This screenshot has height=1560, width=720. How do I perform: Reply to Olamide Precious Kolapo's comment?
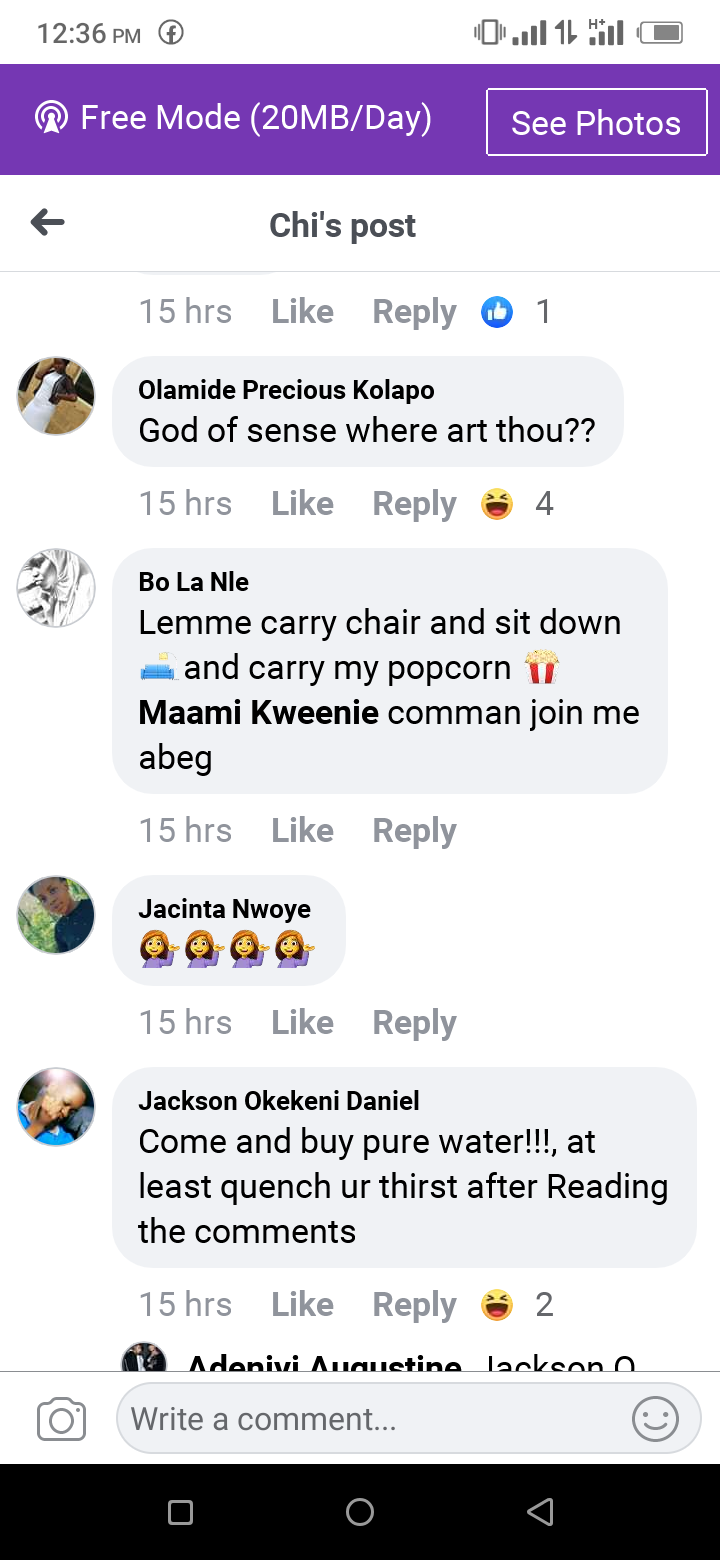[x=414, y=504]
